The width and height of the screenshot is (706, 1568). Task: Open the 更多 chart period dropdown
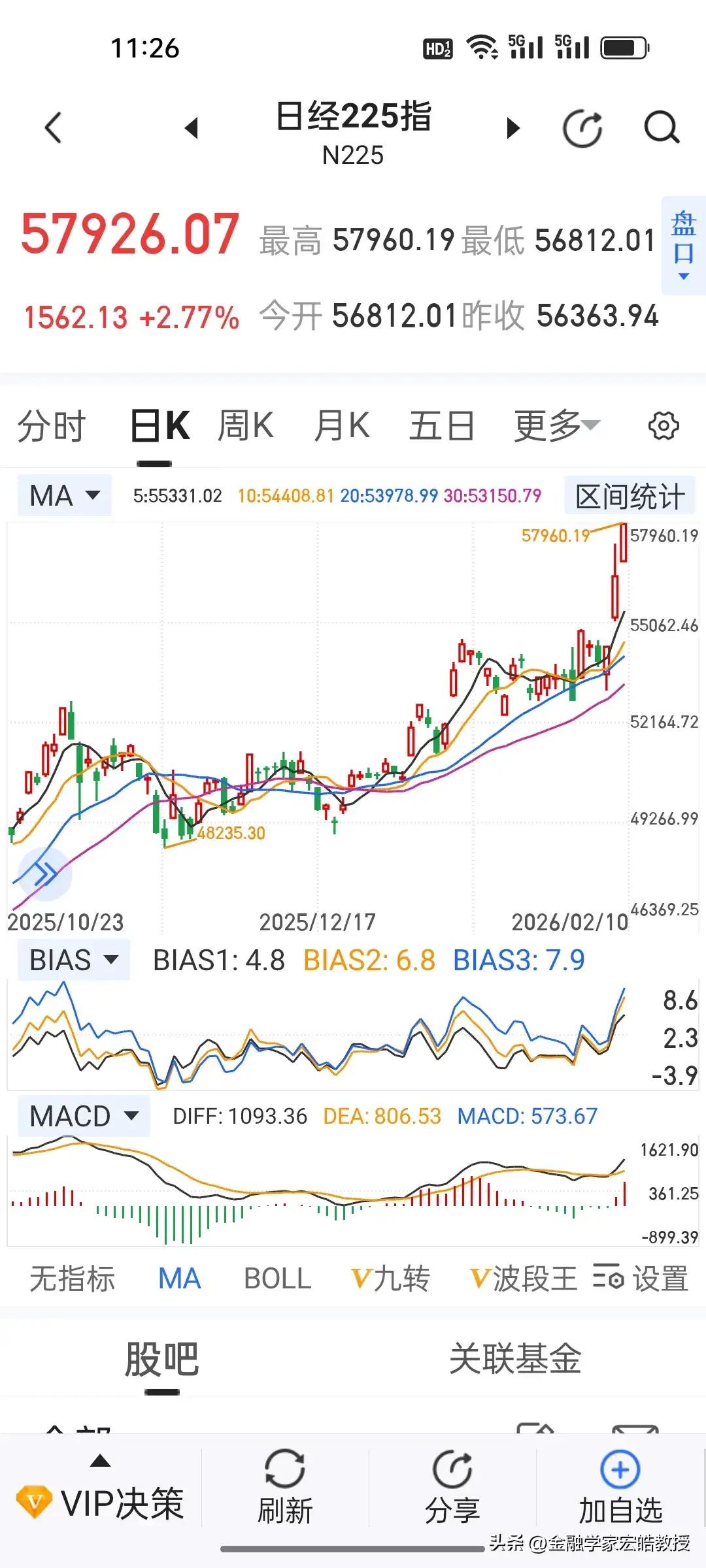(556, 426)
